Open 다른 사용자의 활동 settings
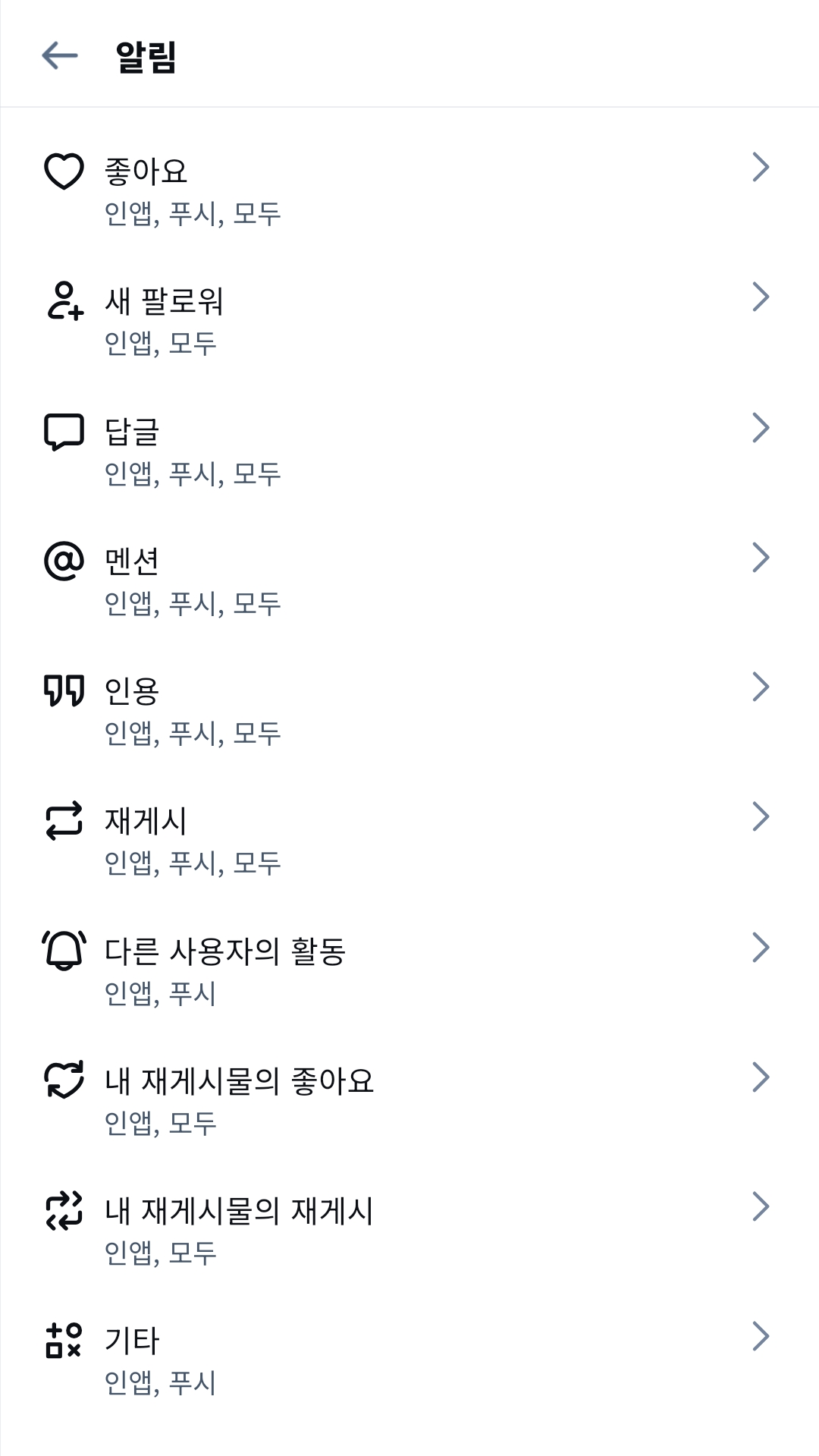Screen dimensions: 819x1456 pyautogui.click(x=409, y=970)
